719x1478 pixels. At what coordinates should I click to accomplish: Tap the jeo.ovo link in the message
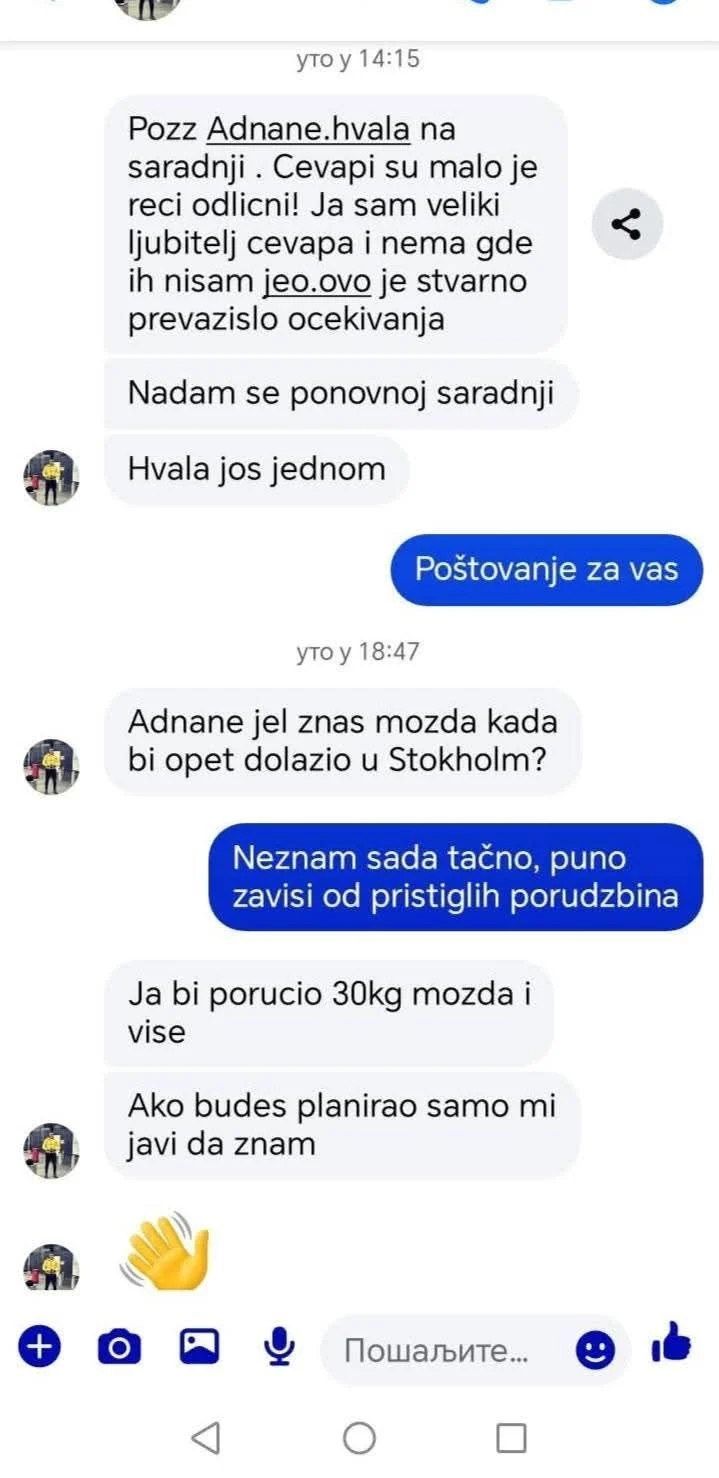pos(317,282)
